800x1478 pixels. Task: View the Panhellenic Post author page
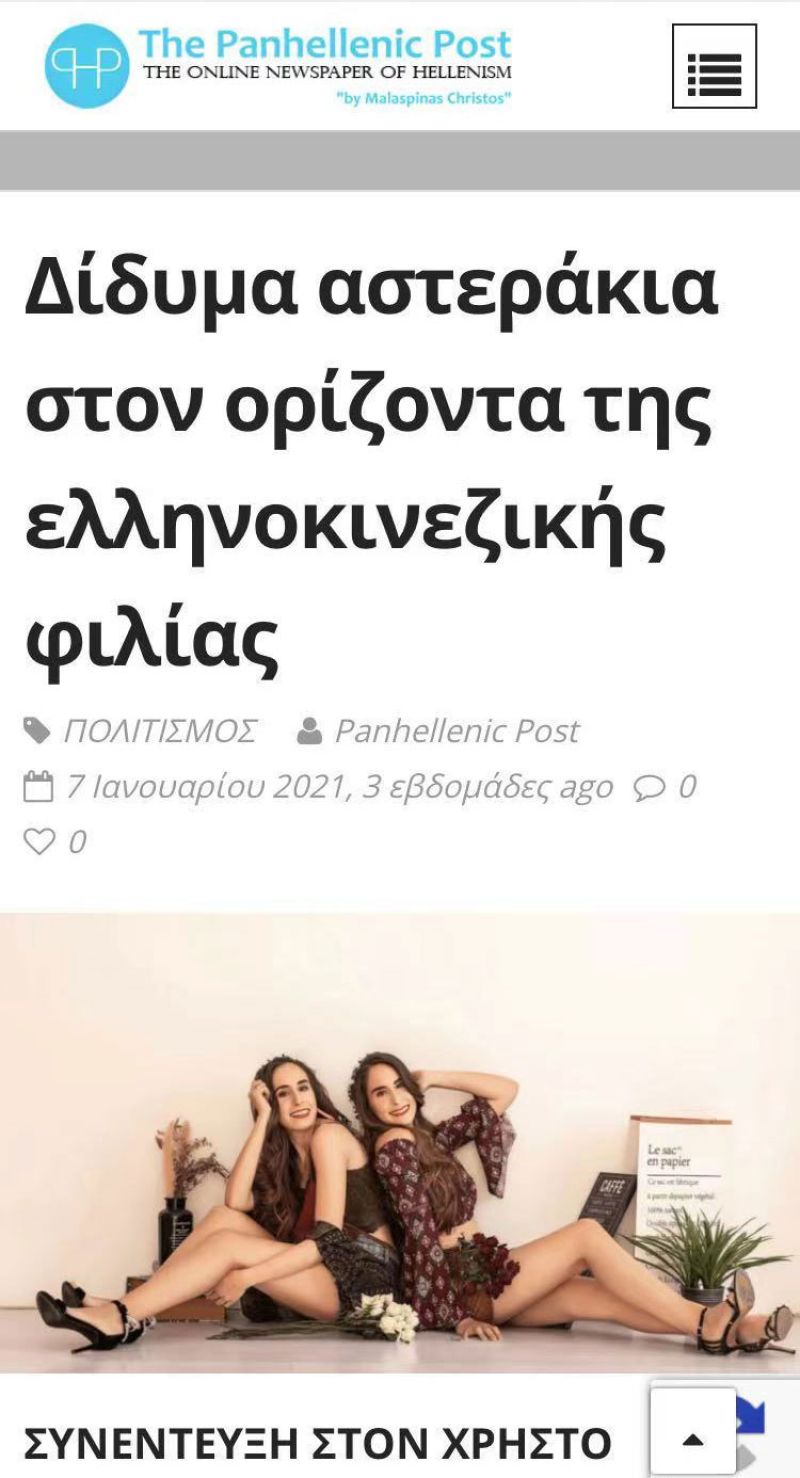point(456,731)
